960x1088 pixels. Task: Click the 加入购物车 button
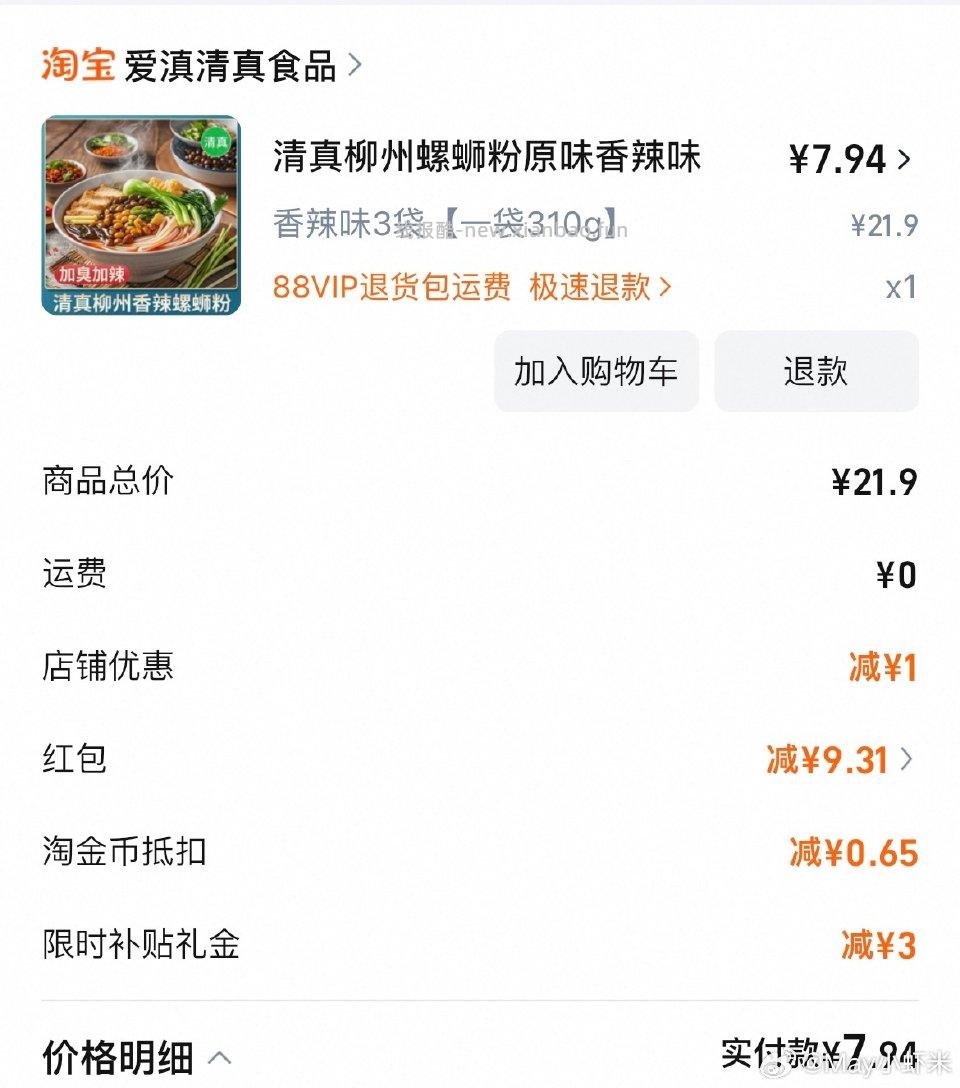tap(596, 371)
